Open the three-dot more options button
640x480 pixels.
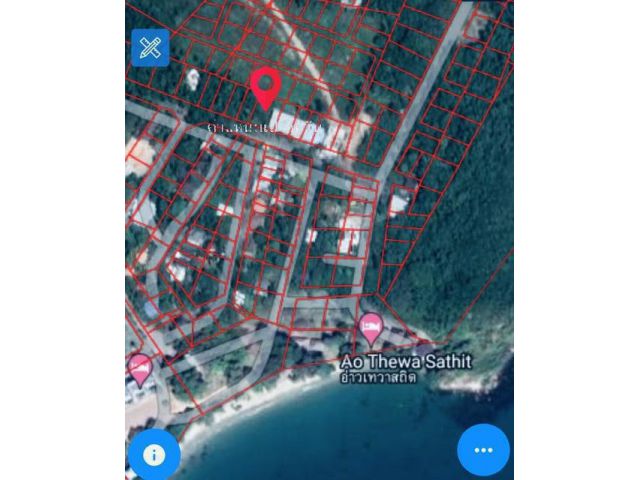pyautogui.click(x=483, y=451)
